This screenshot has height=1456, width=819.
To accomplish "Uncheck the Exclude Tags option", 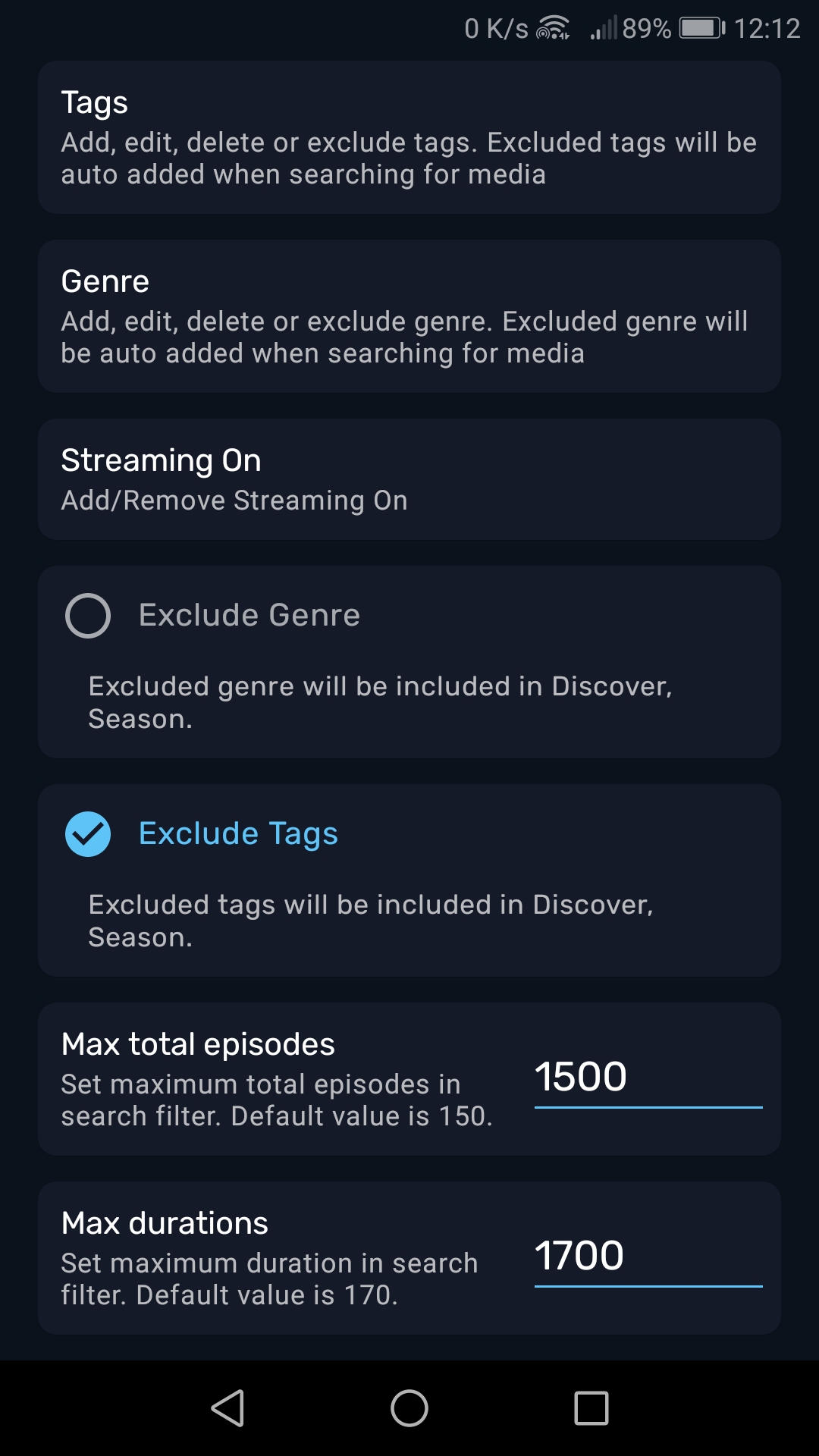I will pyautogui.click(x=88, y=833).
